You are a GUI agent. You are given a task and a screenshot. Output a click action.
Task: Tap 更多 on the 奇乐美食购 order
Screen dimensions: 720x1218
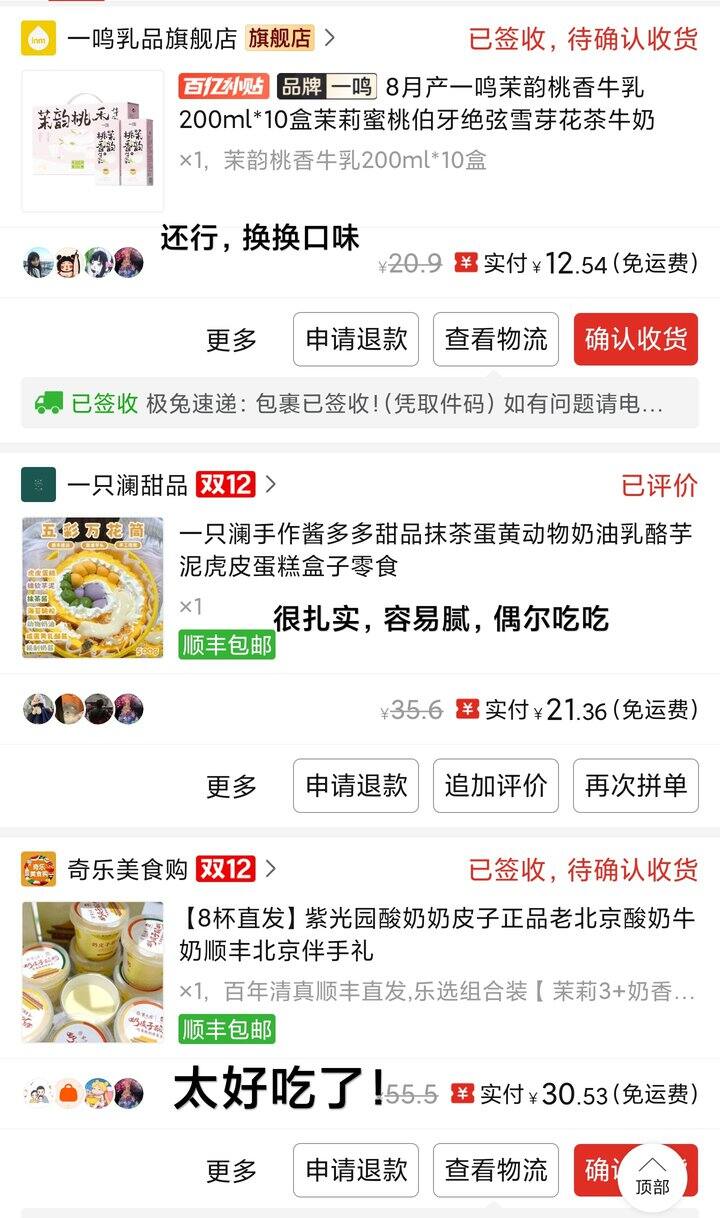coord(232,1170)
